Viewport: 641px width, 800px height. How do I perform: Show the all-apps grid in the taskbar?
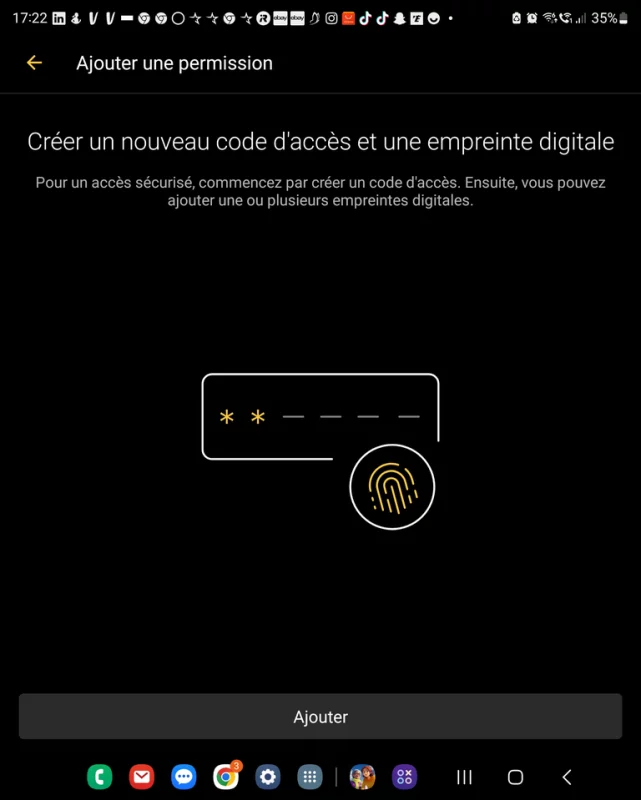(x=310, y=777)
